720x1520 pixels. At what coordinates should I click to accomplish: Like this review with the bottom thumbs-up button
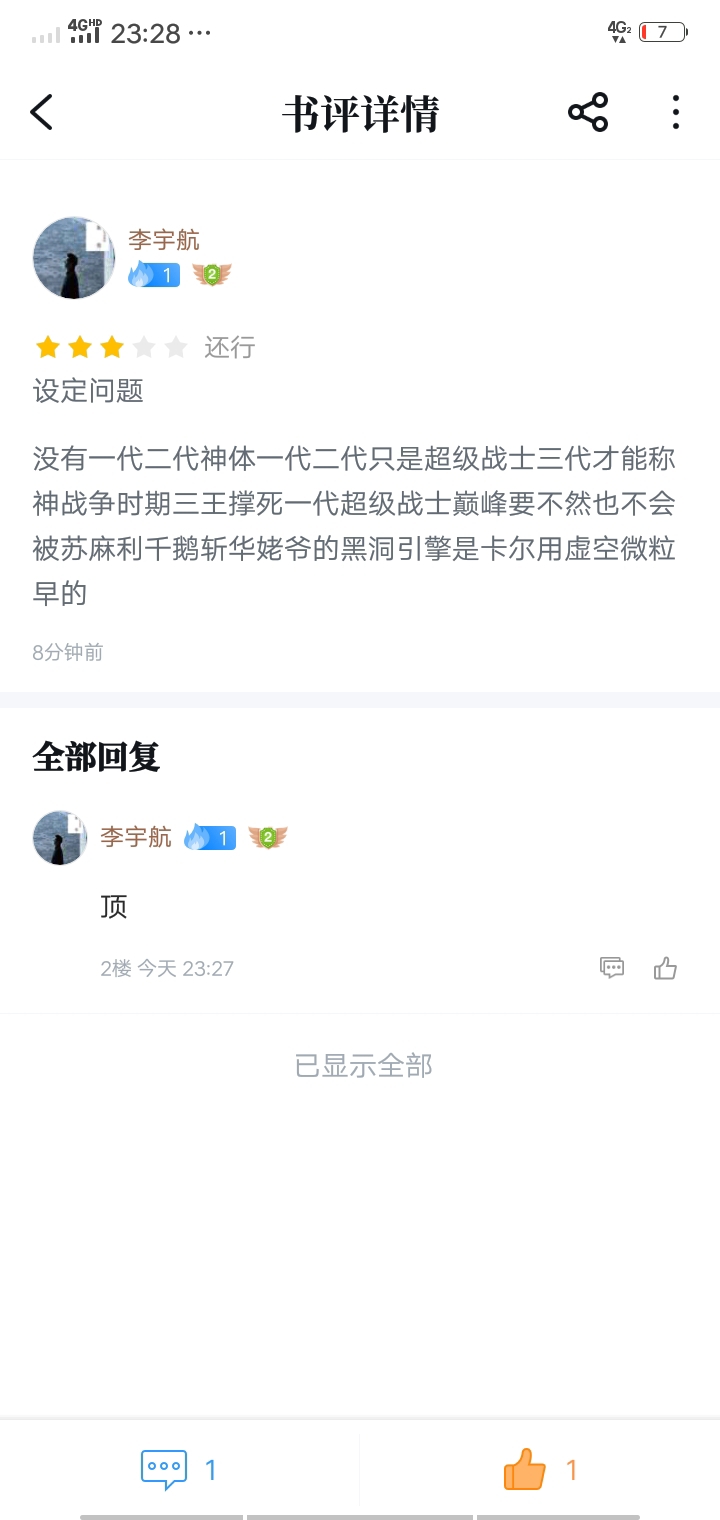coord(540,1470)
